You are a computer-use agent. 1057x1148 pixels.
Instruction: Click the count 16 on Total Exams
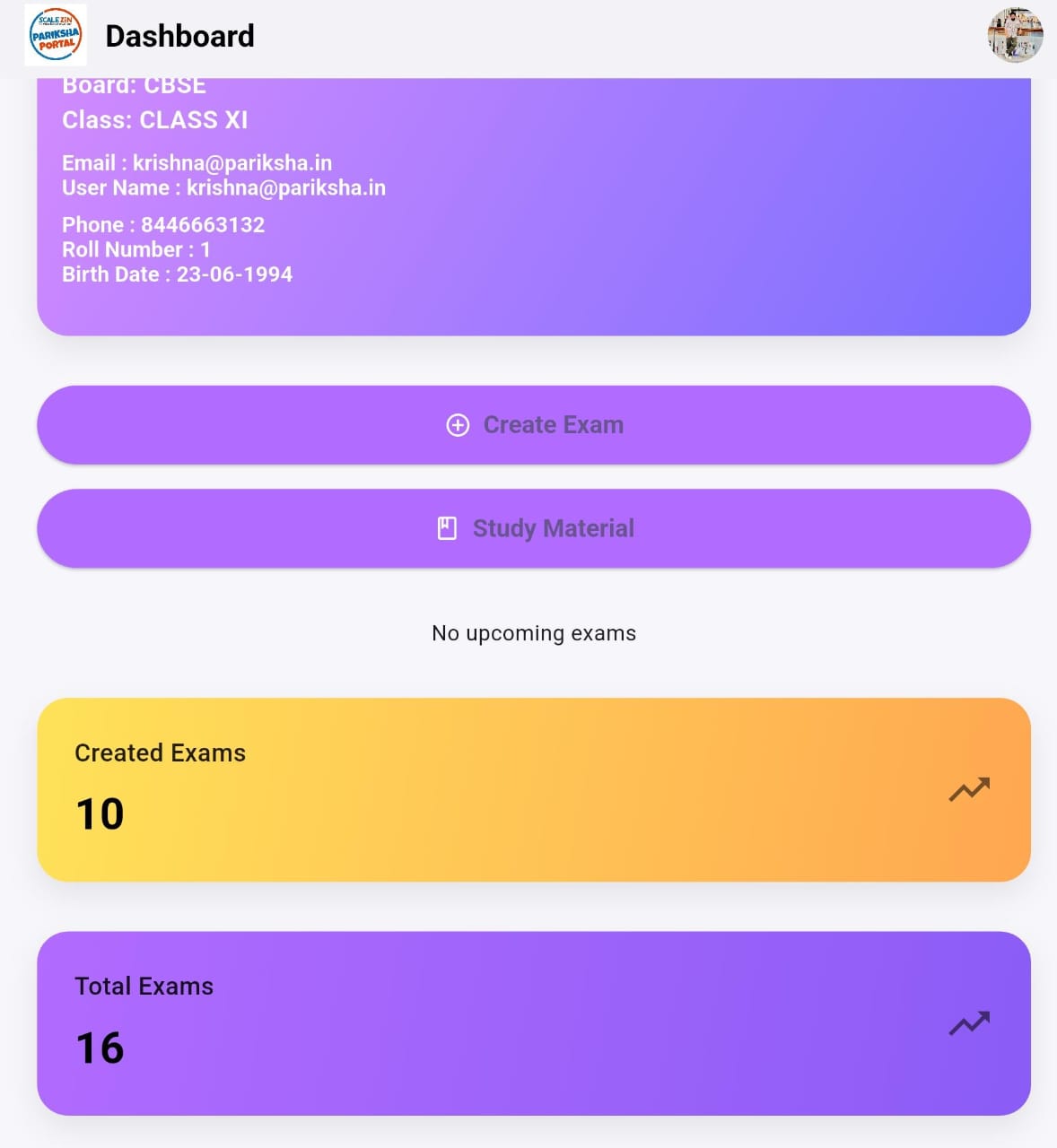coord(99,1048)
